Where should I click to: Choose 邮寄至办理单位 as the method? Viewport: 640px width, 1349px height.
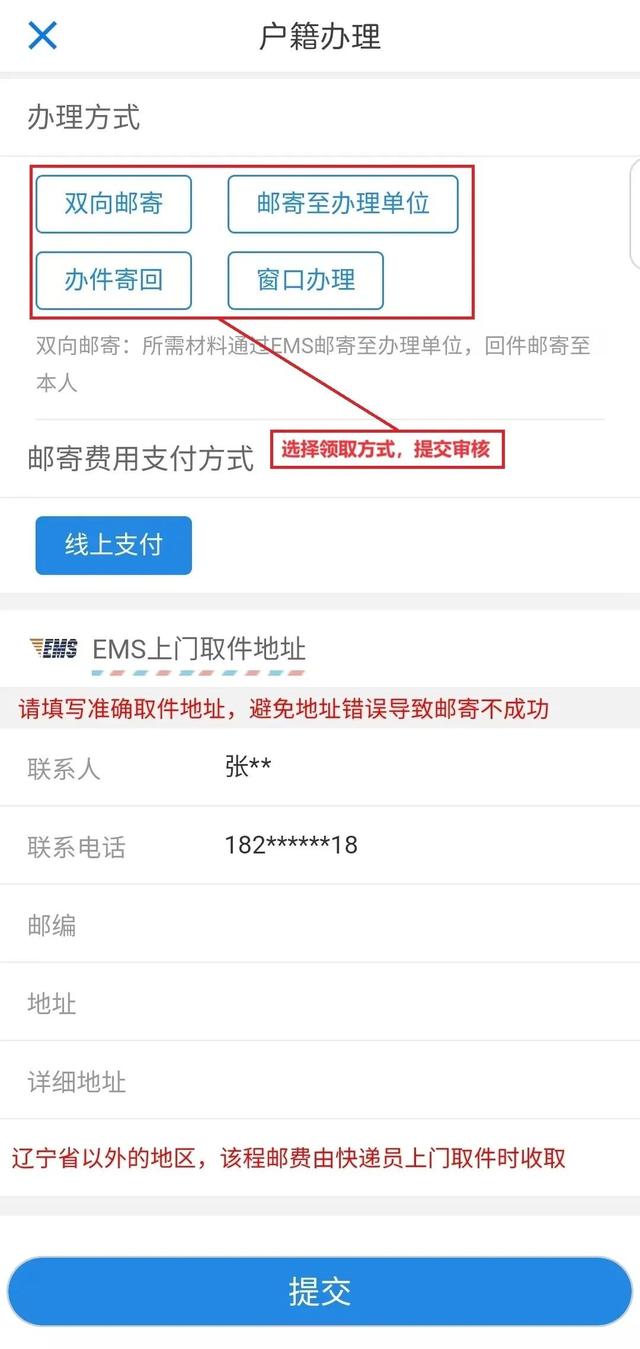(x=343, y=204)
